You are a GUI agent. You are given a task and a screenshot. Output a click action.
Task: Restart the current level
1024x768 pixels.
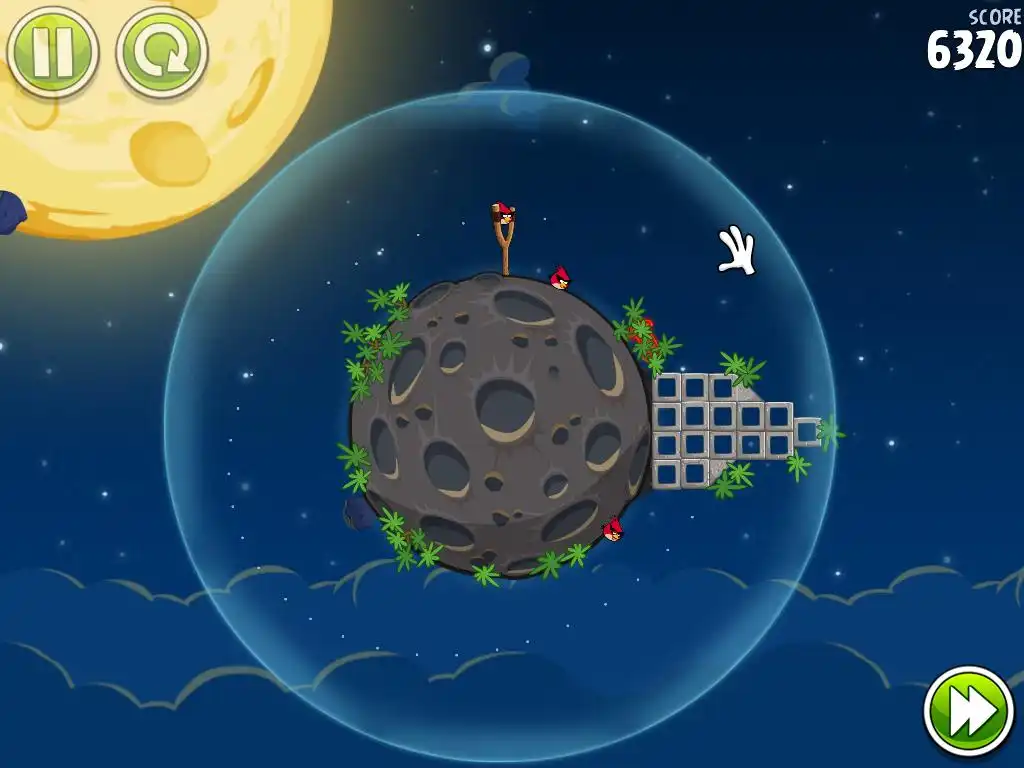pyautogui.click(x=162, y=52)
